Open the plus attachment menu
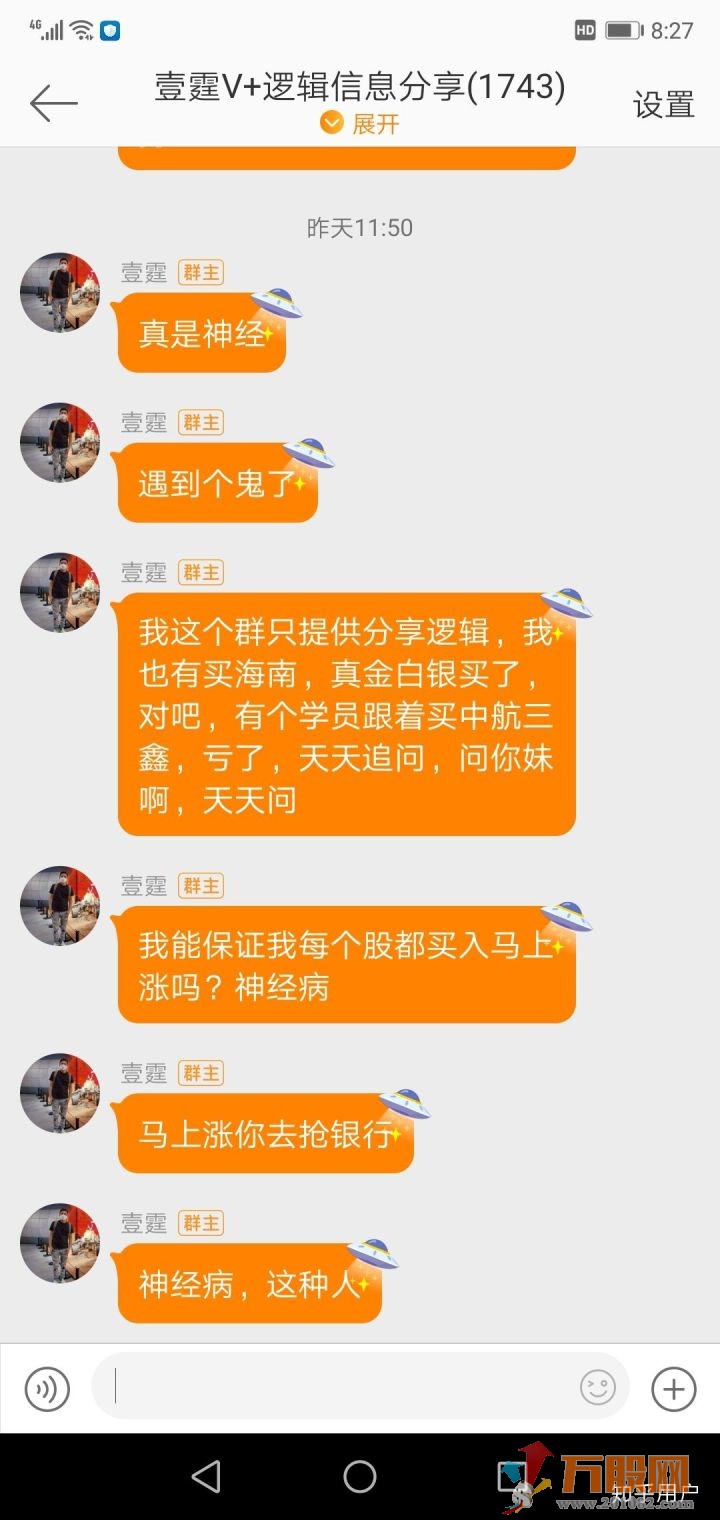 (x=673, y=1388)
